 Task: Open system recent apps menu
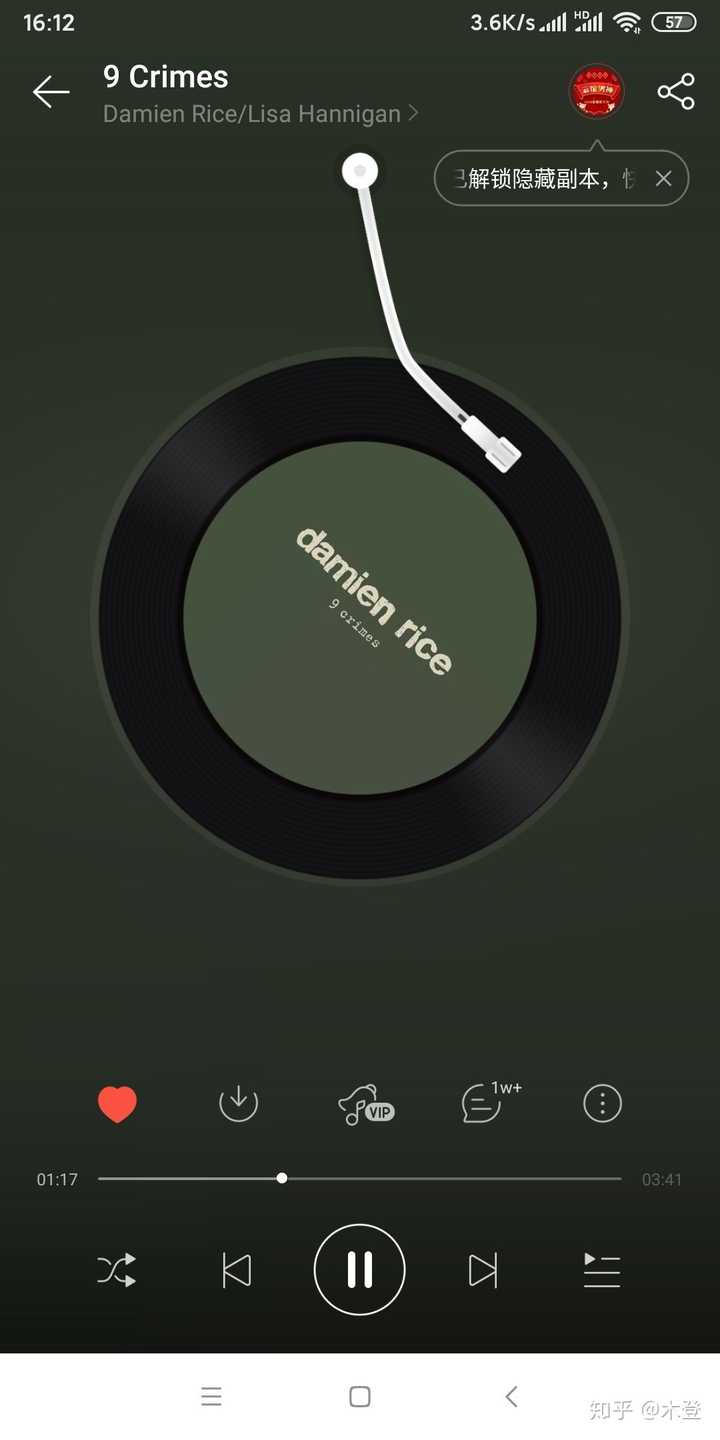coord(211,1397)
